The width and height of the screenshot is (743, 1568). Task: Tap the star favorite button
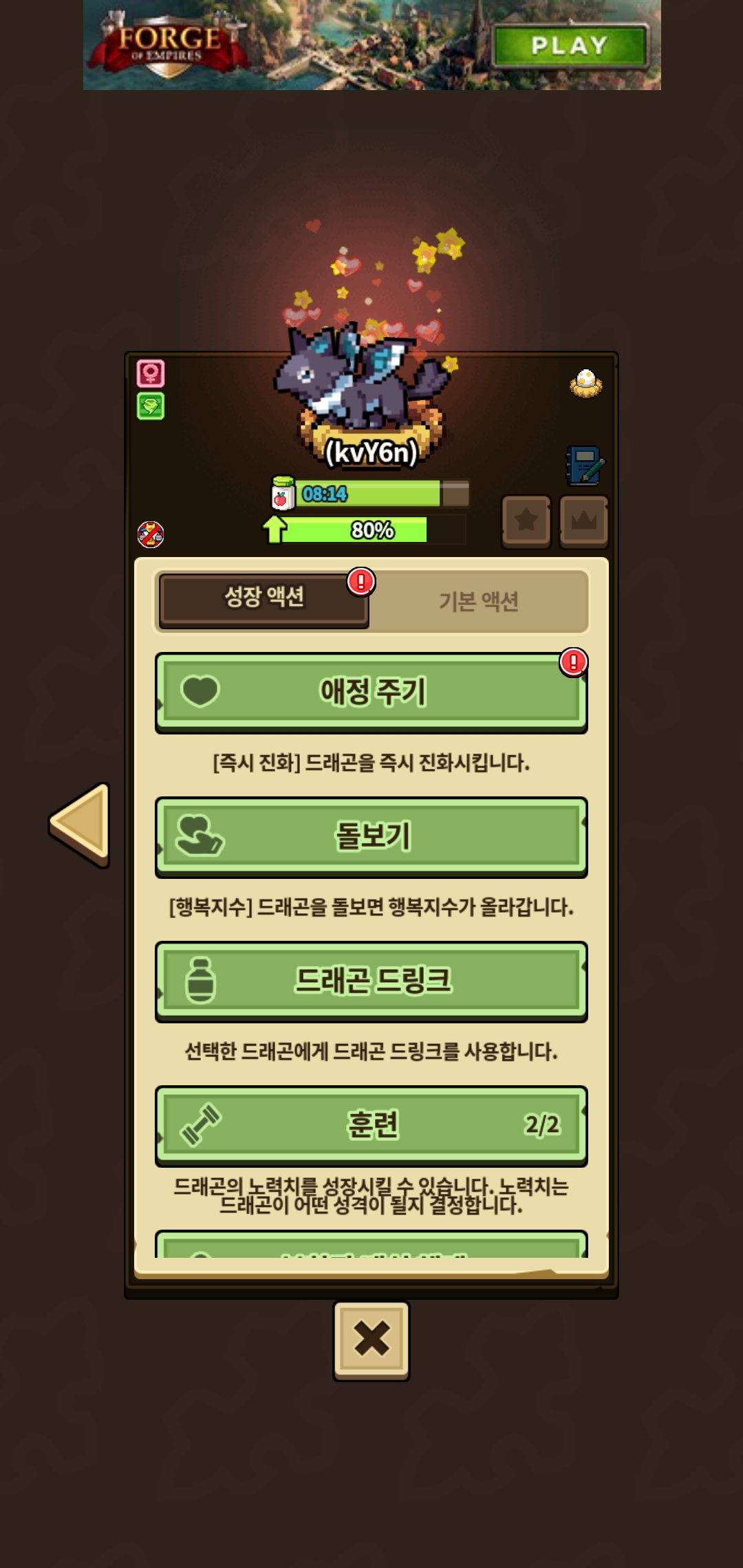coord(526,521)
